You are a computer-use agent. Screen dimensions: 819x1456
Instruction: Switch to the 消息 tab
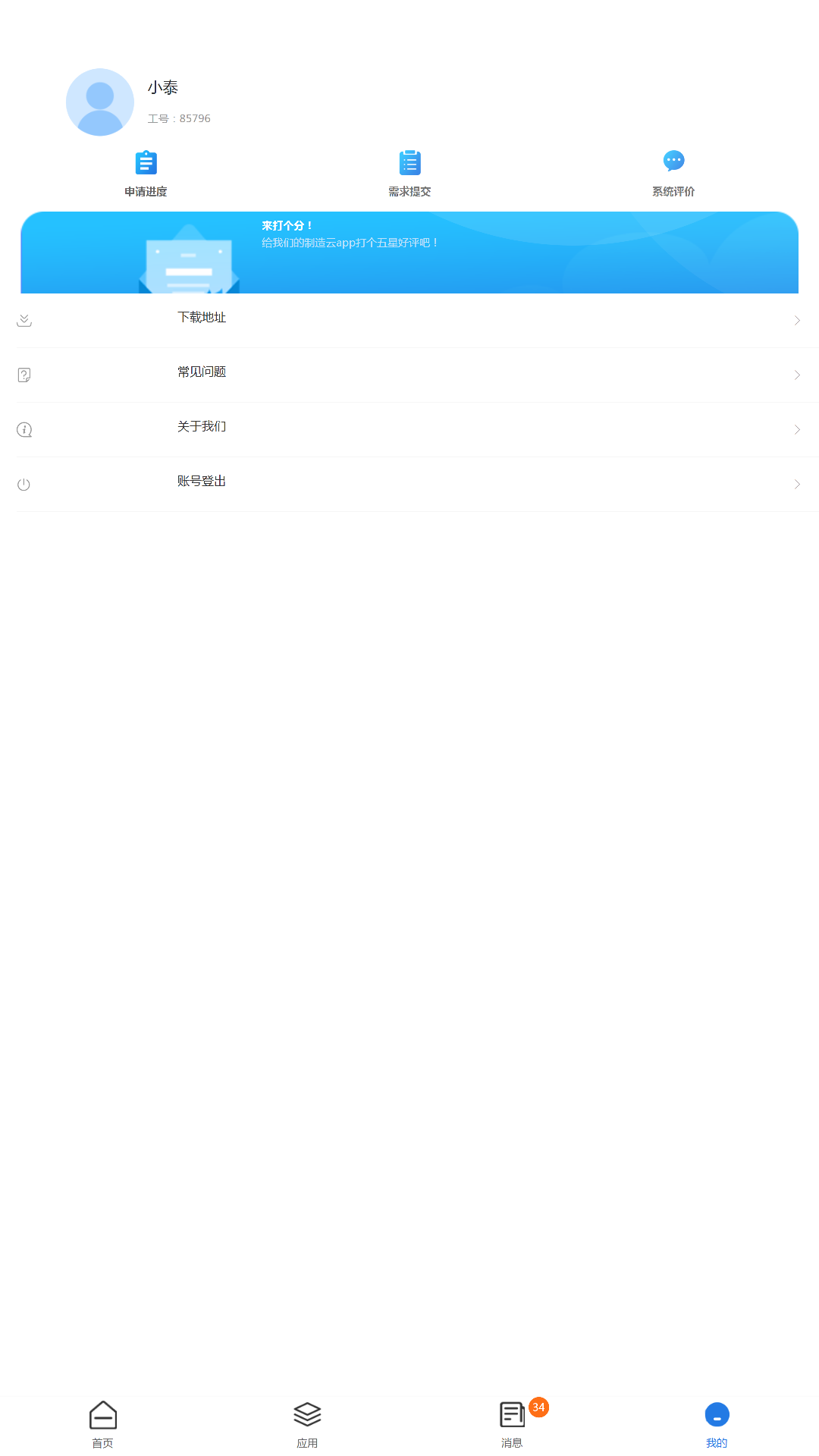click(x=512, y=1423)
